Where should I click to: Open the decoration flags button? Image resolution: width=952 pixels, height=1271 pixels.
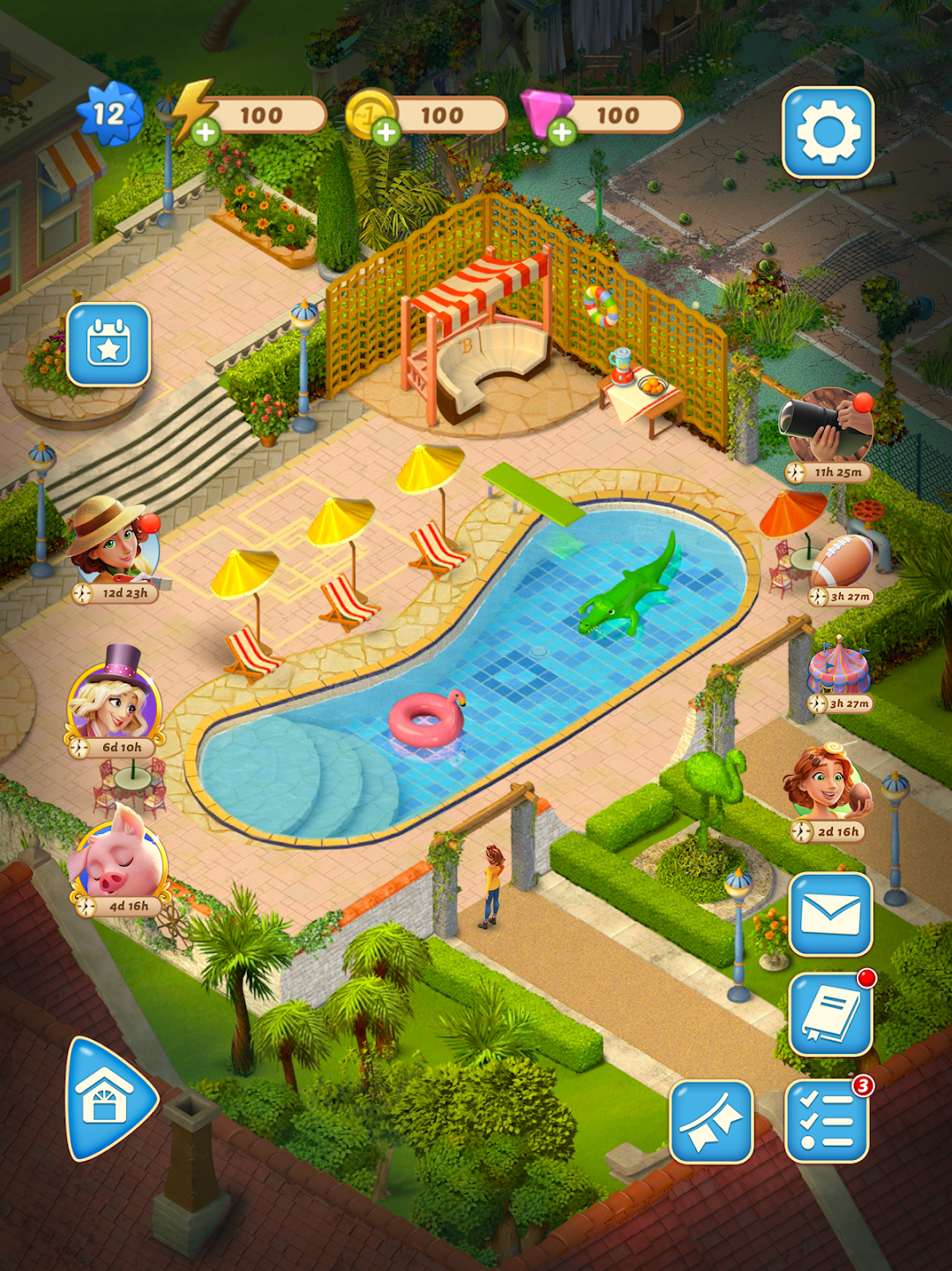[711, 1121]
